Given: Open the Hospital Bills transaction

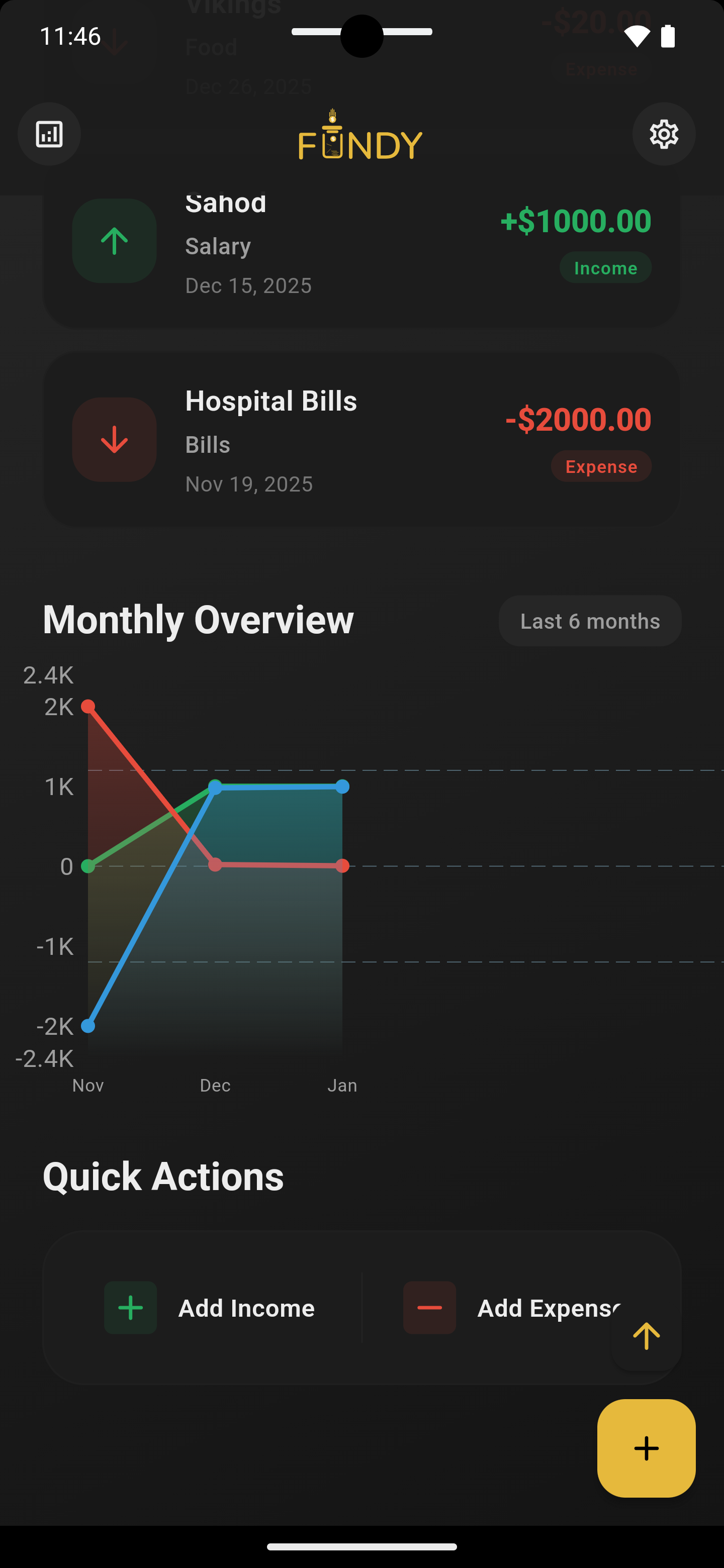Looking at the screenshot, I should point(361,439).
